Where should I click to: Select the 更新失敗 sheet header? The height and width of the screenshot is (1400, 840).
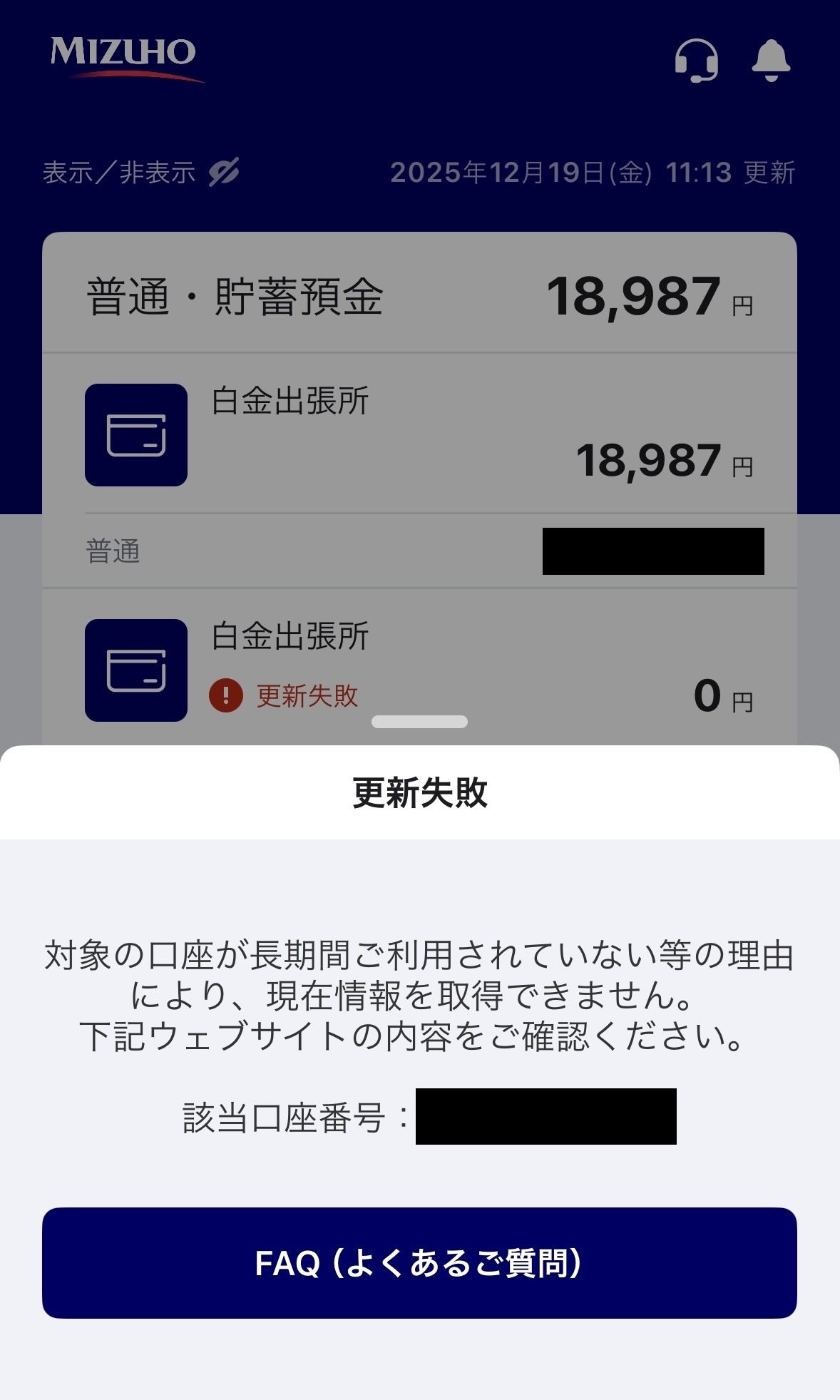click(x=420, y=792)
